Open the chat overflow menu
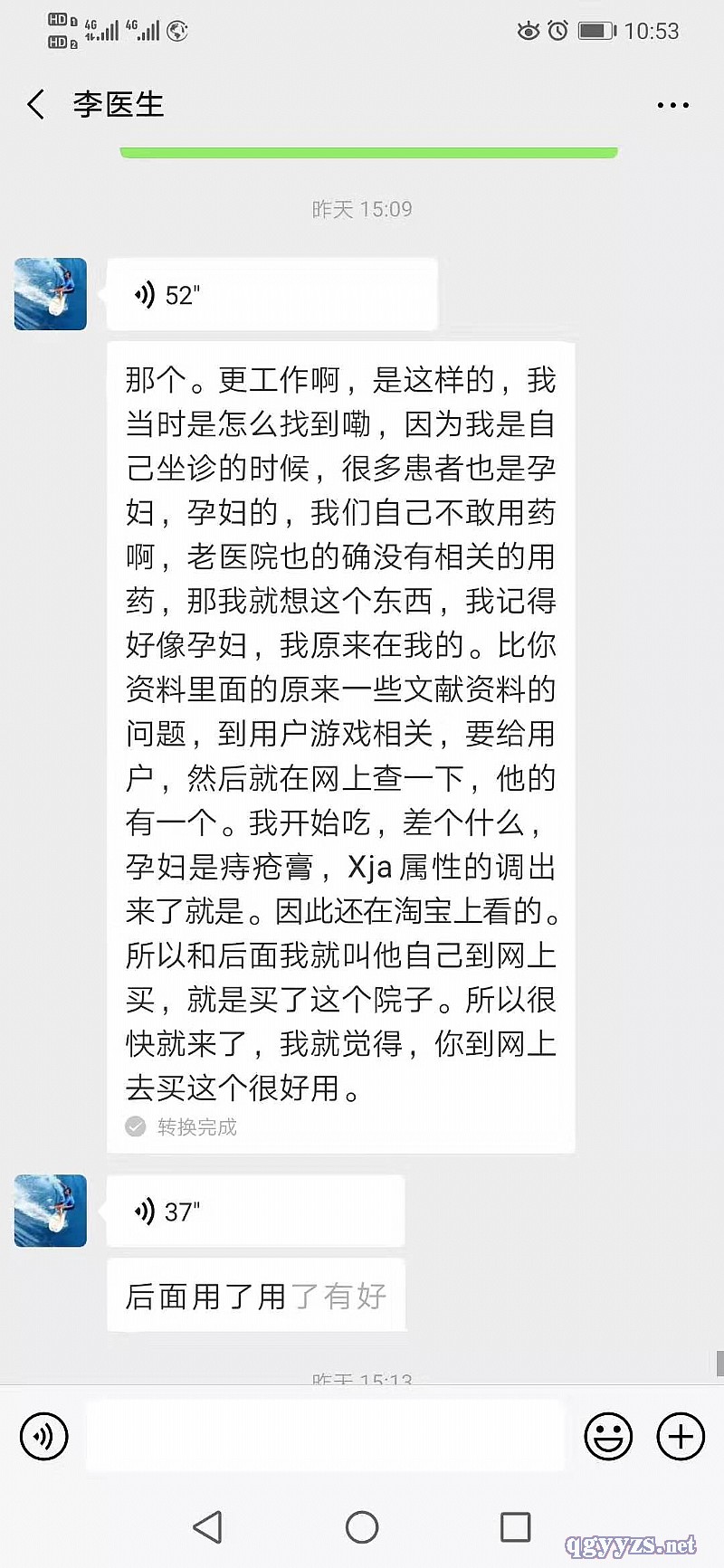Viewport: 724px width, 1568px height. (672, 105)
